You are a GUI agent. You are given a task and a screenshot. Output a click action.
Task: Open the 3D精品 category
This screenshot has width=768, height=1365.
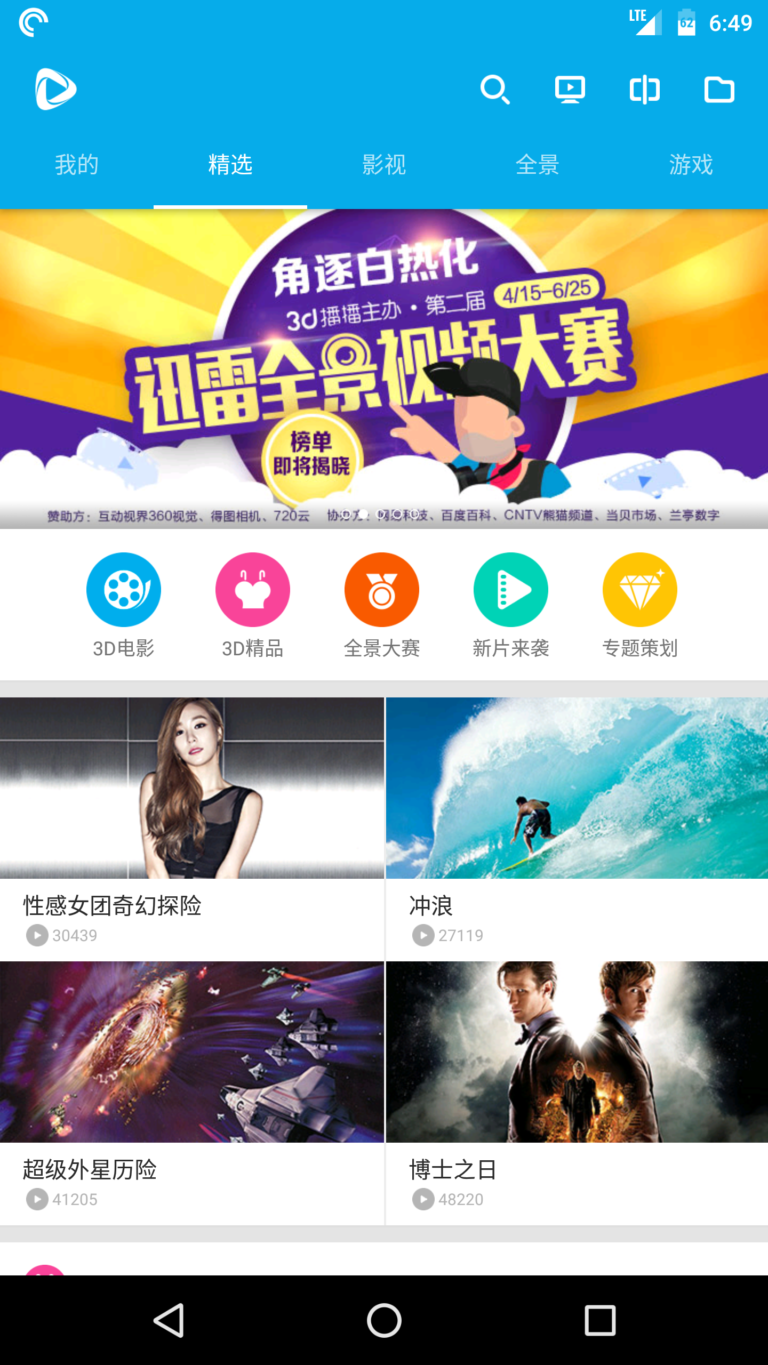point(253,606)
